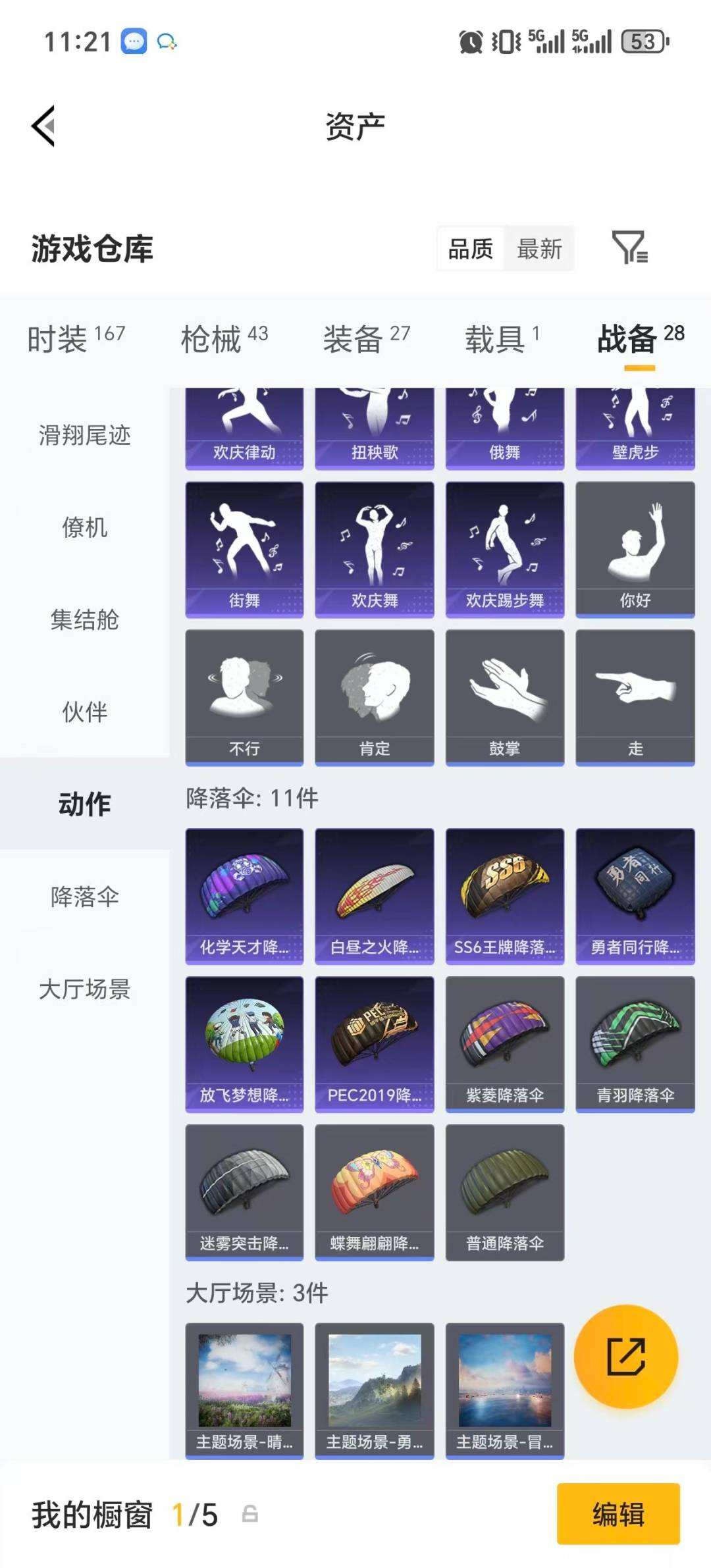Sort warehouse by 最新

click(x=539, y=249)
